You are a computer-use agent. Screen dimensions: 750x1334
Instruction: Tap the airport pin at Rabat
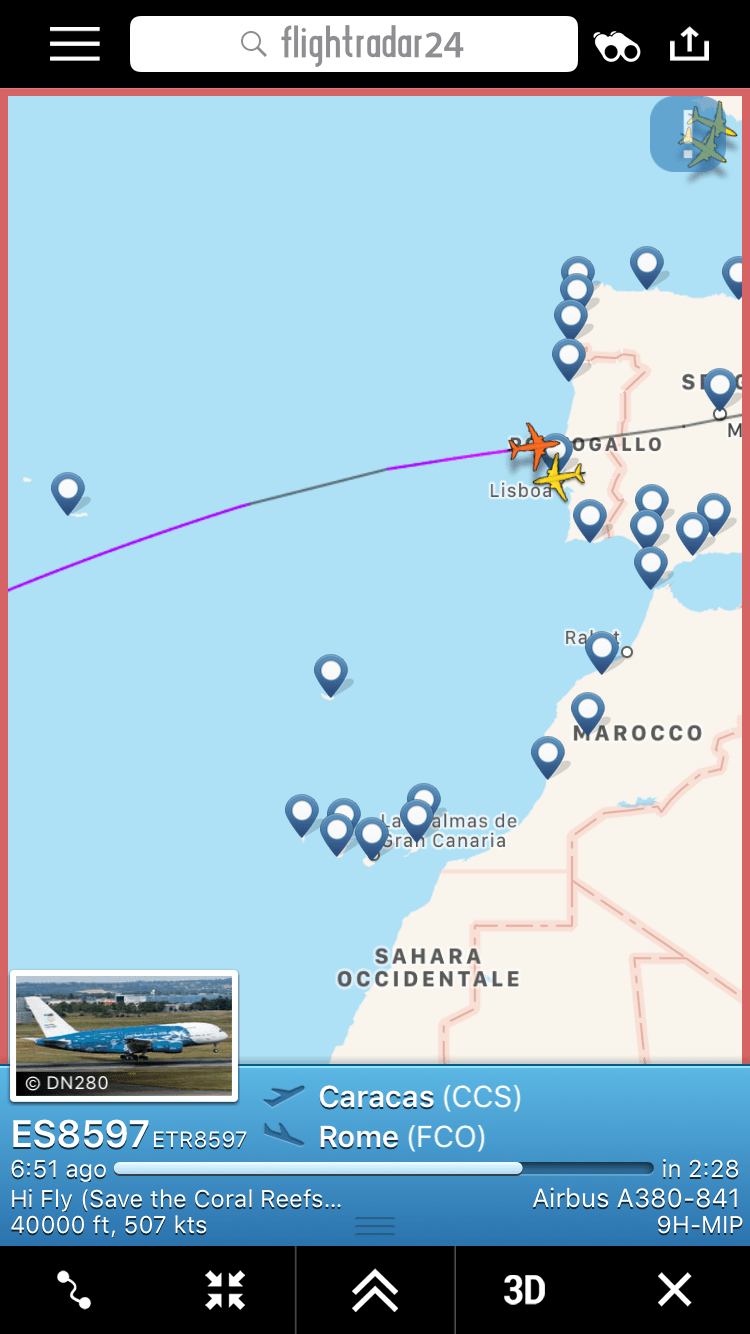[x=601, y=650]
